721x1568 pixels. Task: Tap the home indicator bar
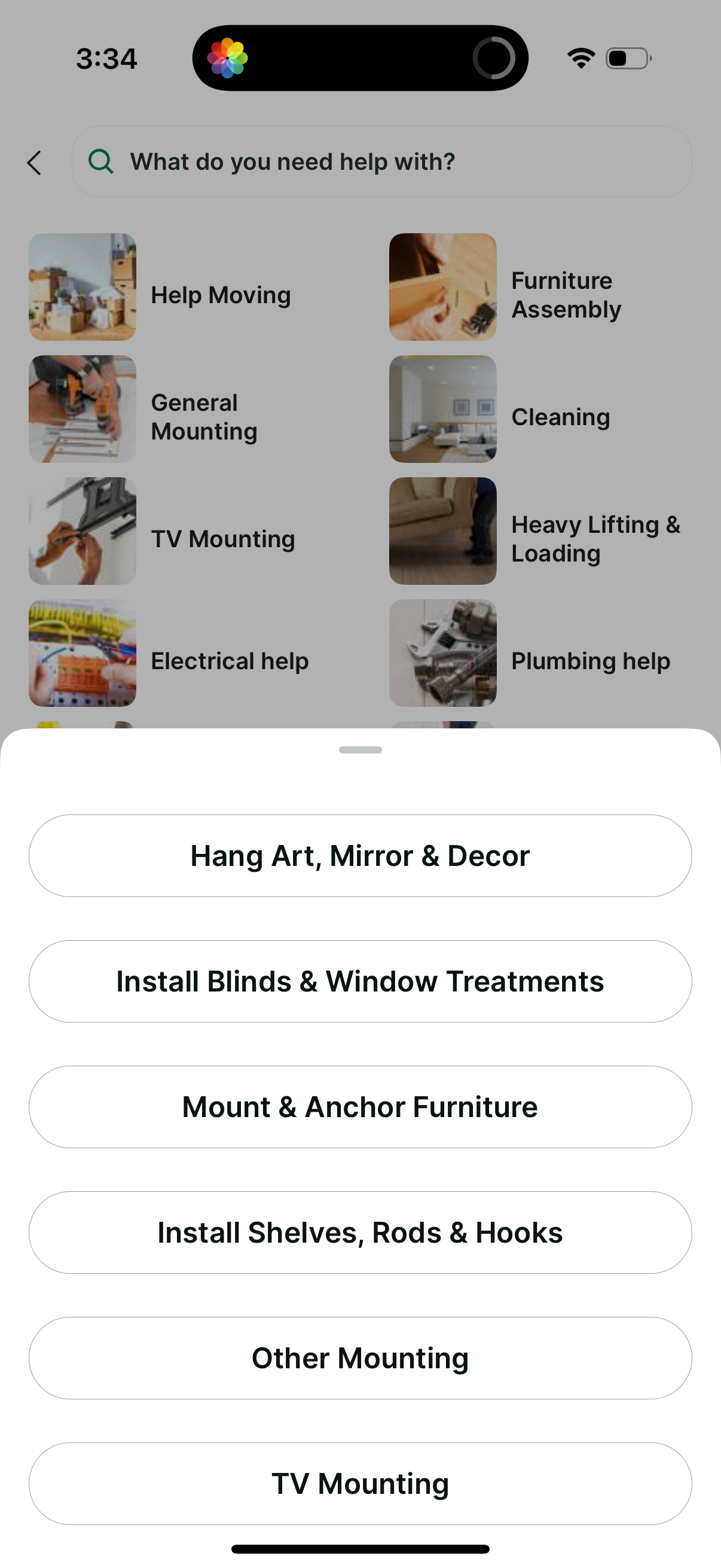coord(360,1548)
